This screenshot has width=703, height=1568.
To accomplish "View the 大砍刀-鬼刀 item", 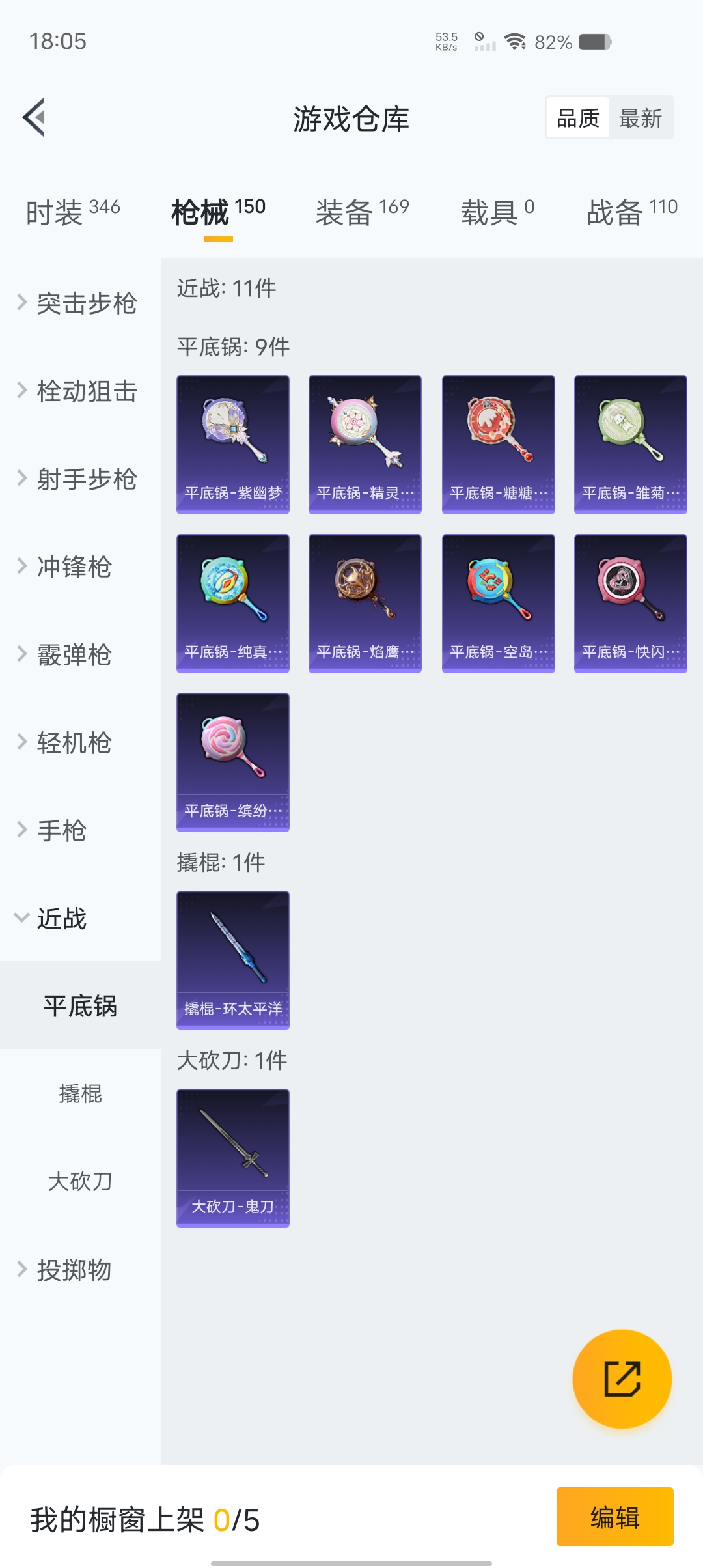I will tap(233, 1158).
